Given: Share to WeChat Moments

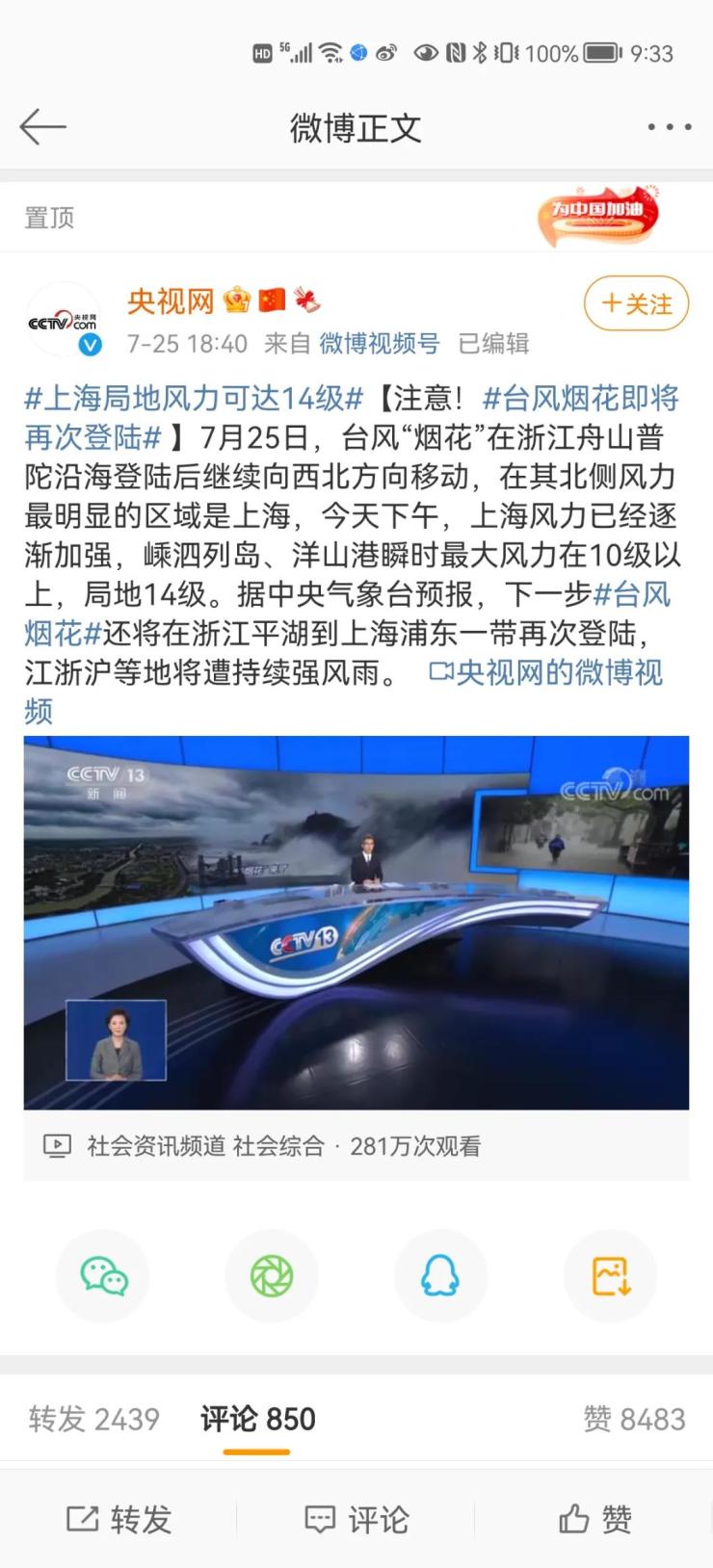Looking at the screenshot, I should coord(272,1276).
